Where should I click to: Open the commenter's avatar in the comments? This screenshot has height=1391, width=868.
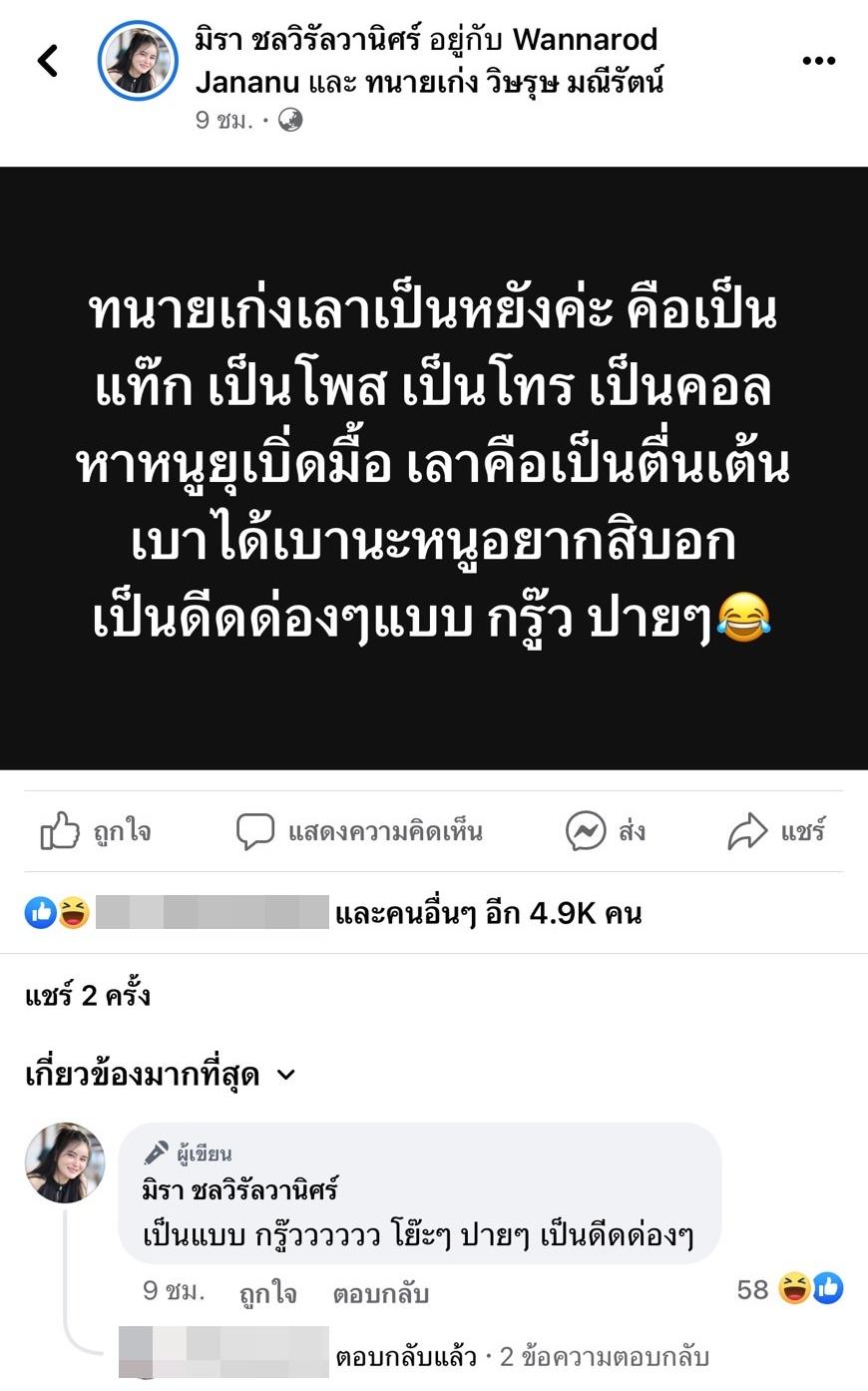coord(65,1162)
